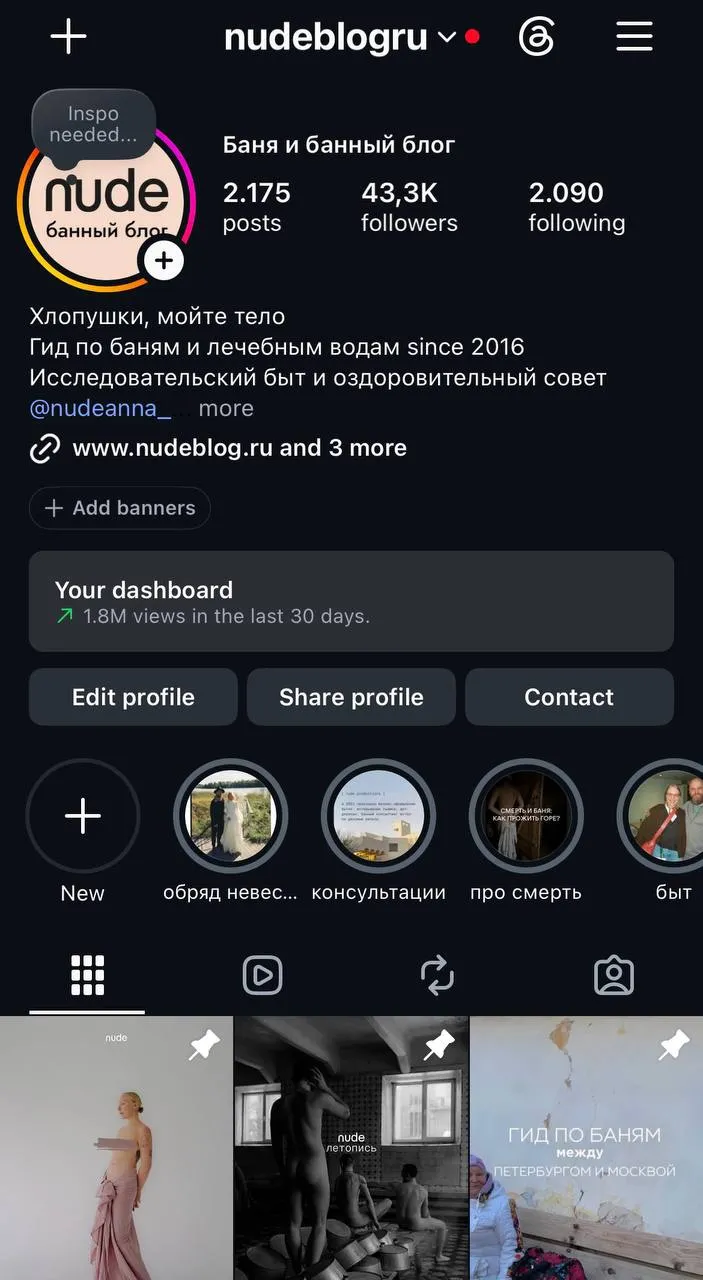This screenshot has width=703, height=1280.
Task: Open Your dashboard card
Action: [351, 601]
